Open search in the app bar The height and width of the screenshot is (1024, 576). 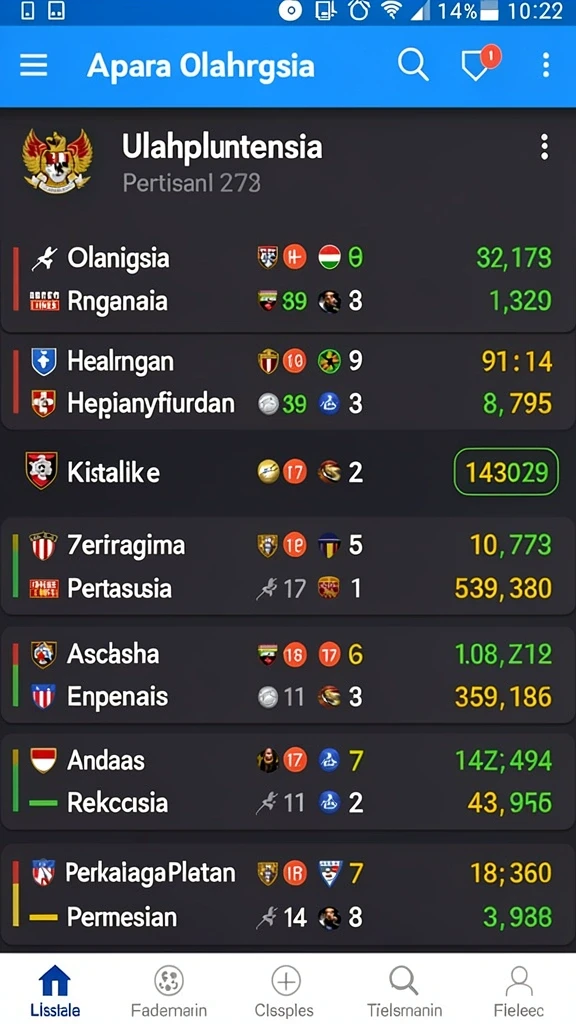[x=413, y=65]
